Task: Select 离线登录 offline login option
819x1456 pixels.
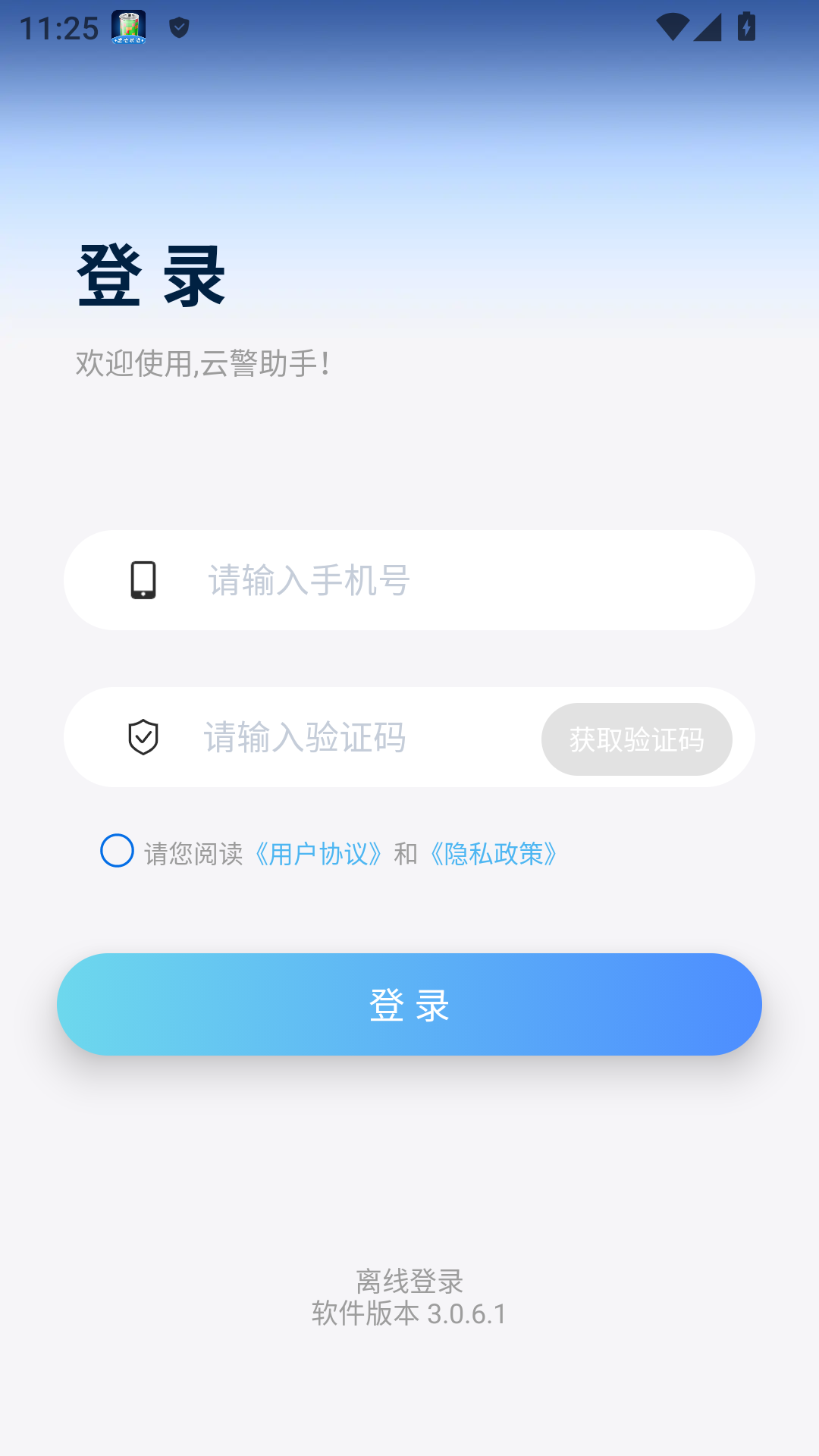Action: (409, 1281)
